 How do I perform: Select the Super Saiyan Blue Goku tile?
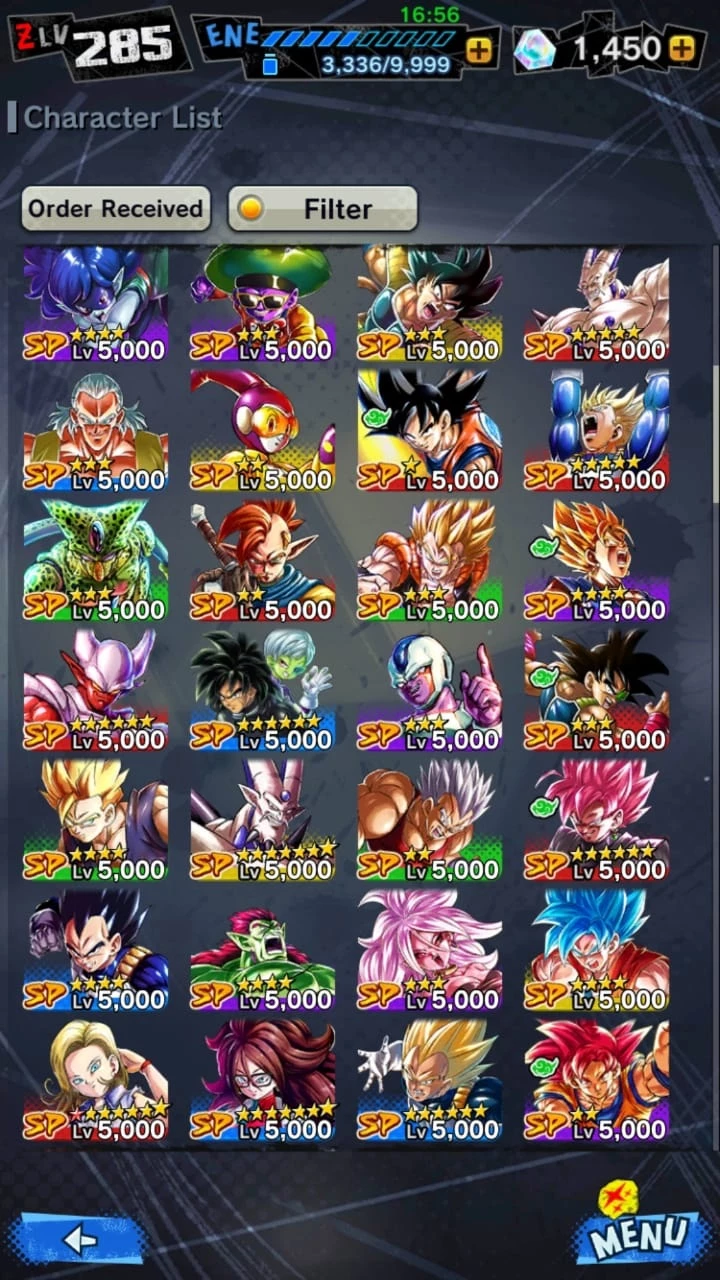point(596,950)
